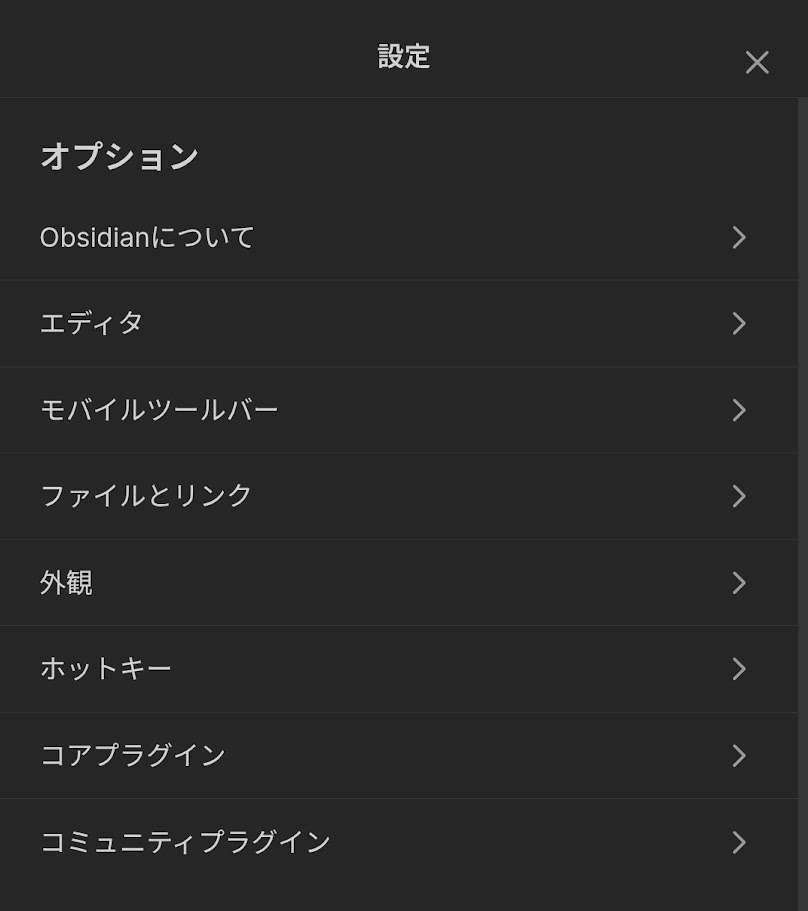Open Obsidianについて settings
This screenshot has width=808, height=911.
(398, 237)
